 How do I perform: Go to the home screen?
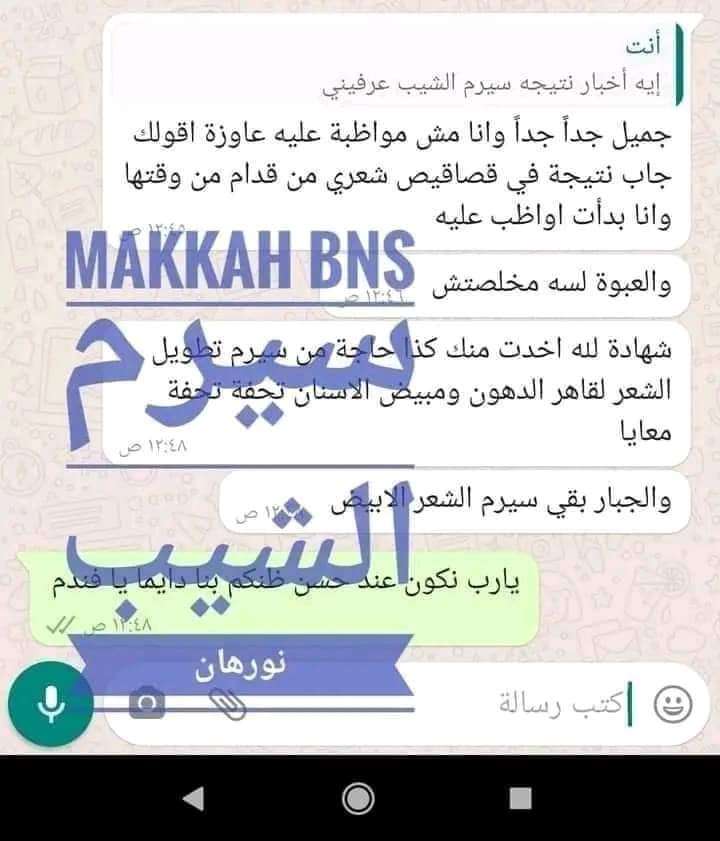358,797
